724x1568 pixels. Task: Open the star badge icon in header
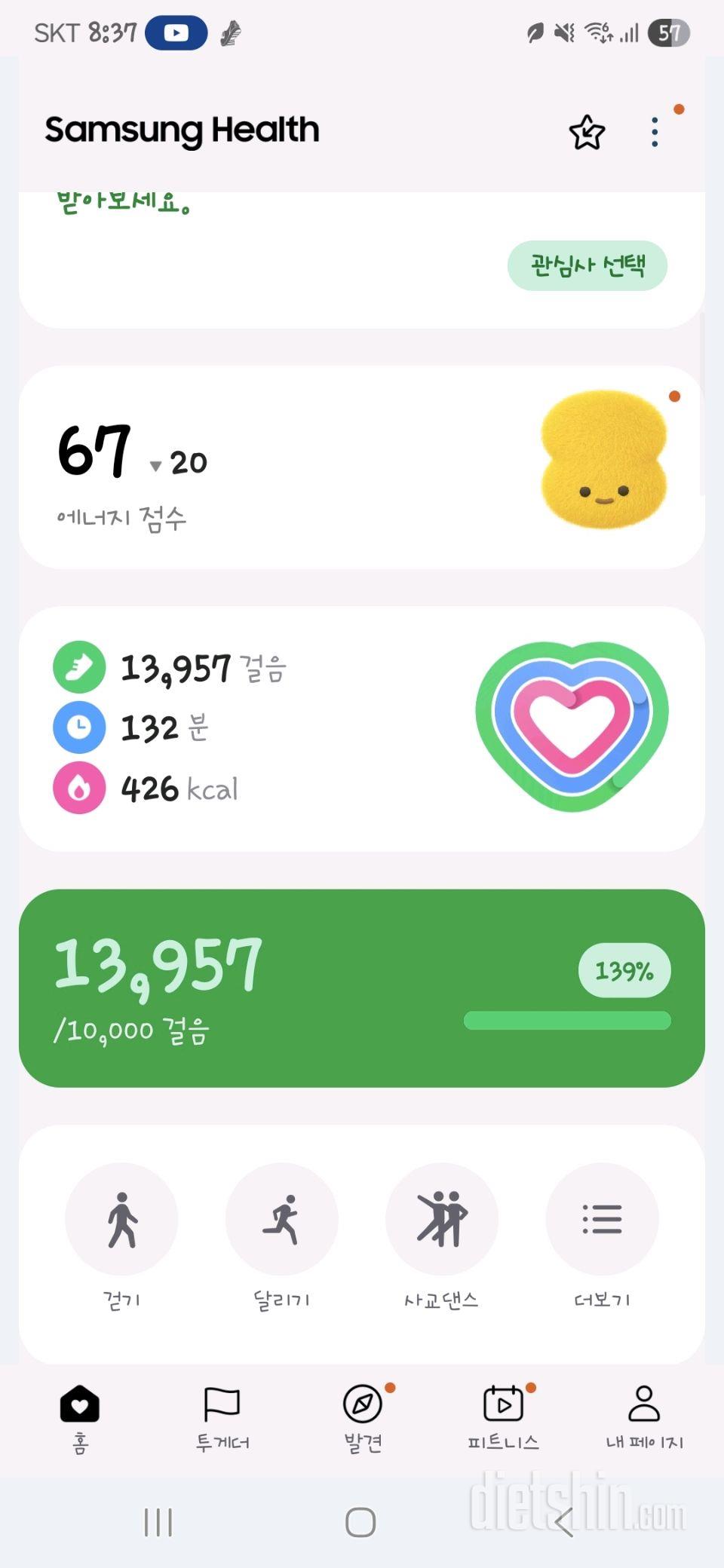(x=587, y=133)
